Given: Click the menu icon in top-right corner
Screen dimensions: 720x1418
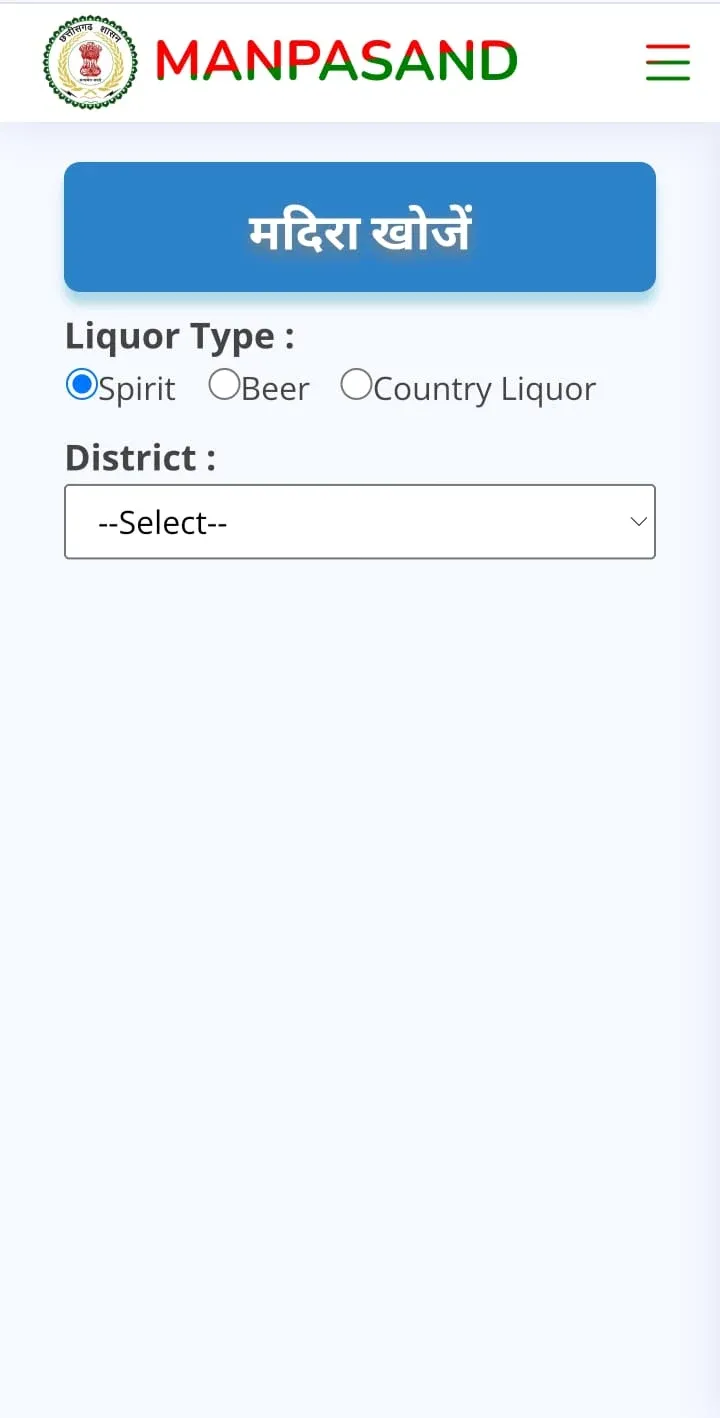Looking at the screenshot, I should coord(667,62).
